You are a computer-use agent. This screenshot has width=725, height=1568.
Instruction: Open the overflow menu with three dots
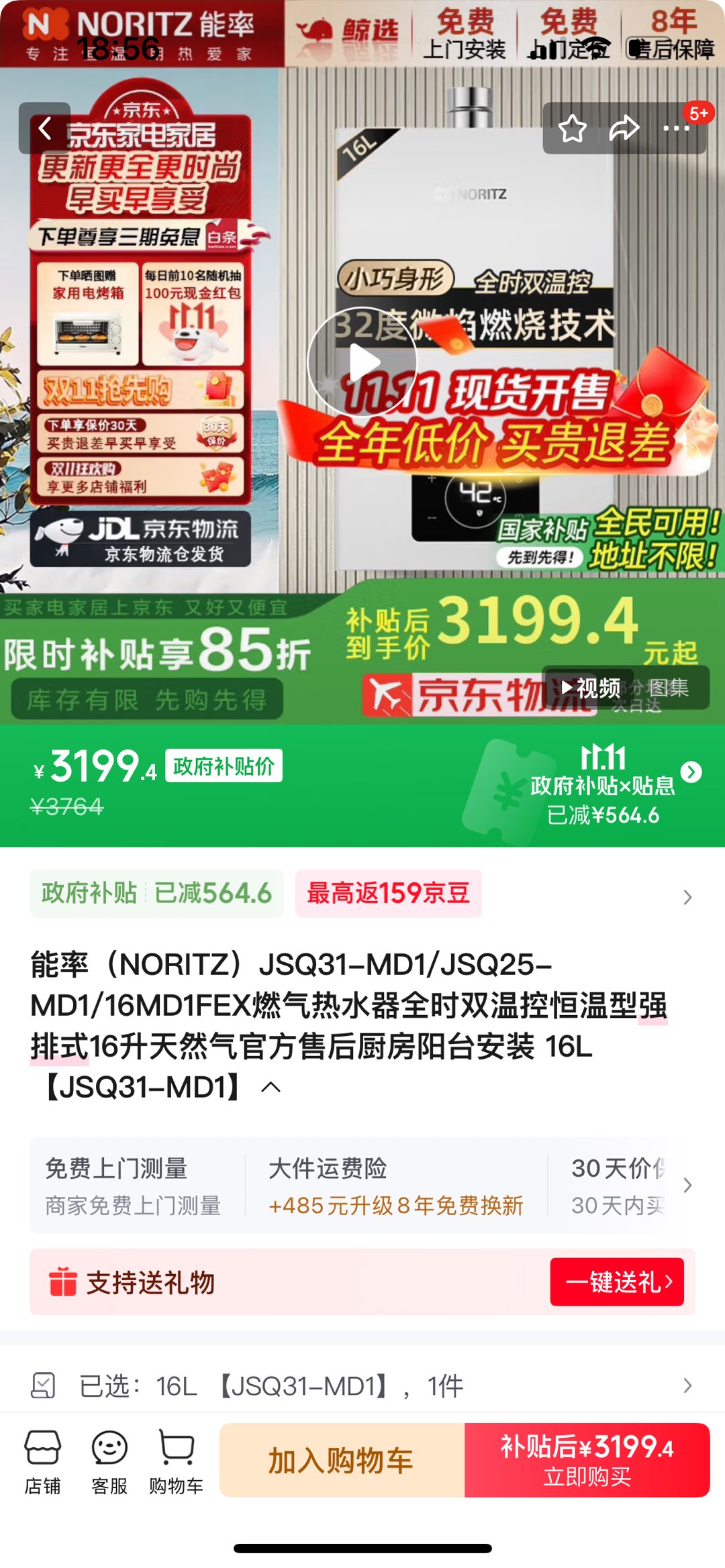[x=675, y=128]
